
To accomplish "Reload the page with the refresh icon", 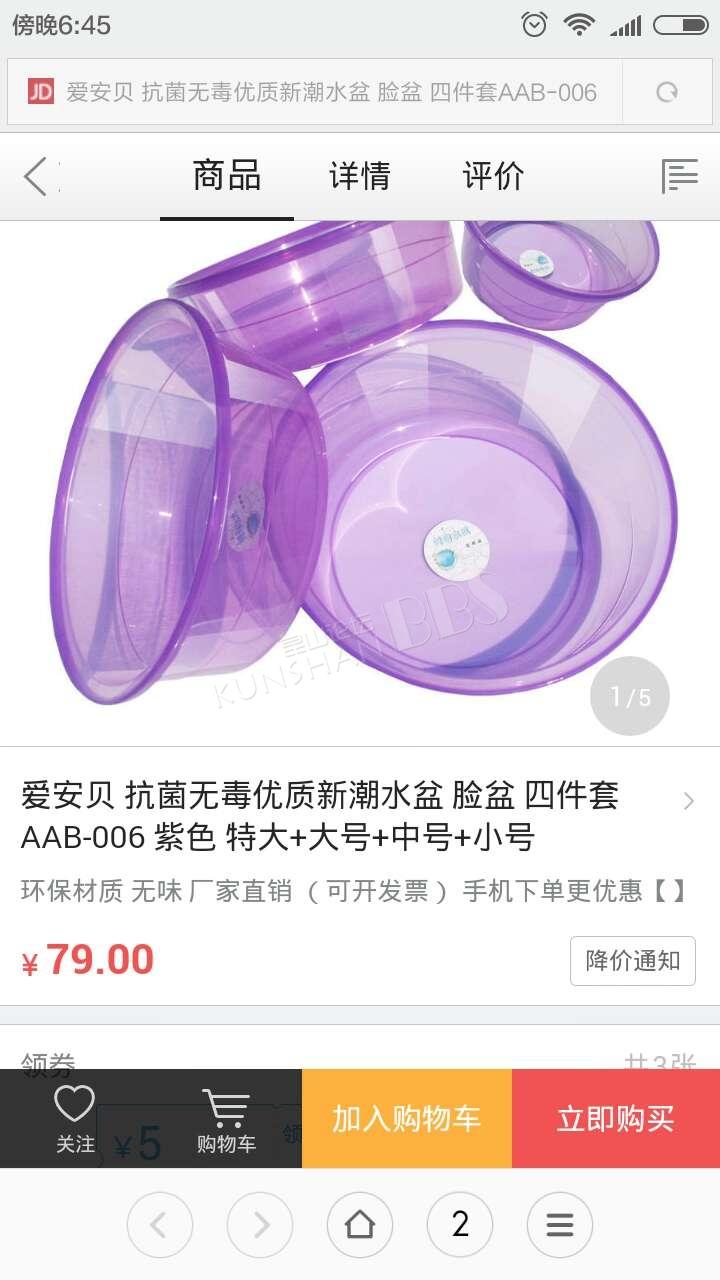I will pos(667,93).
